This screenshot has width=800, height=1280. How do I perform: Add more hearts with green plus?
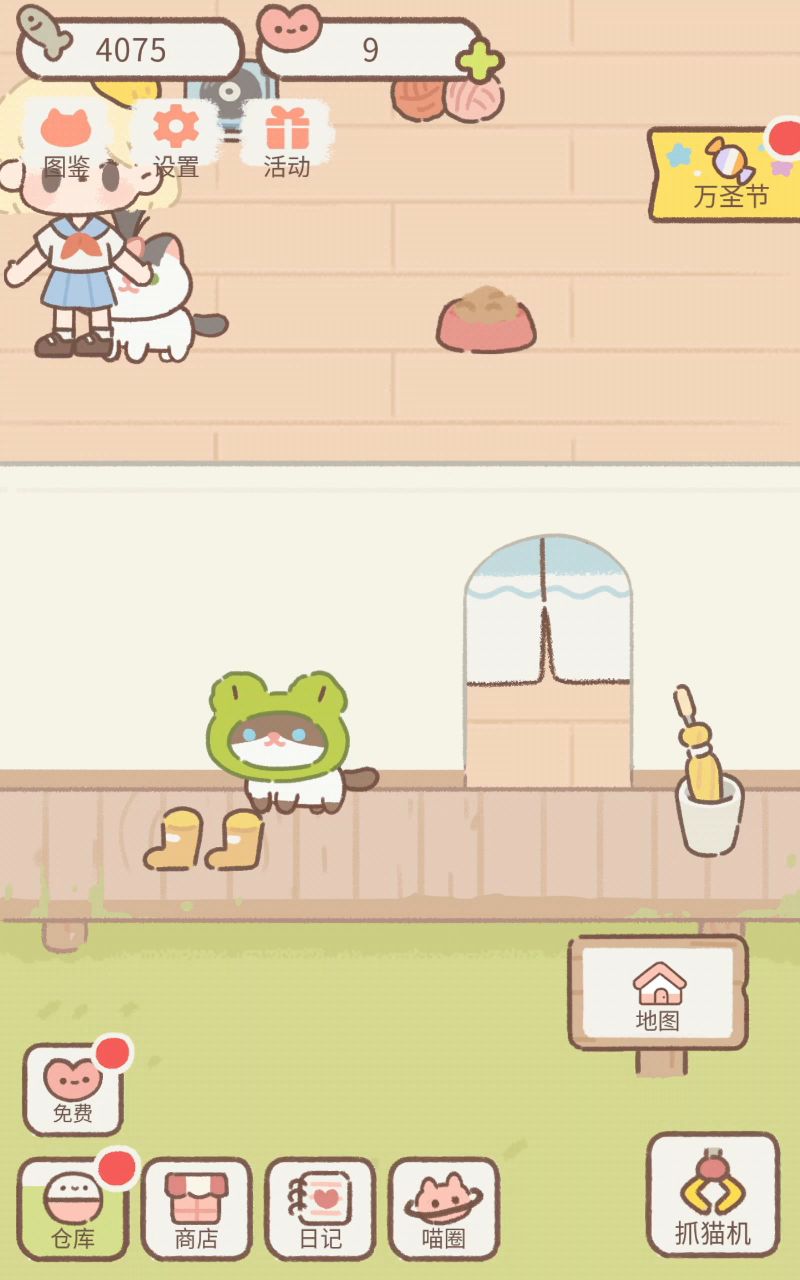[481, 61]
